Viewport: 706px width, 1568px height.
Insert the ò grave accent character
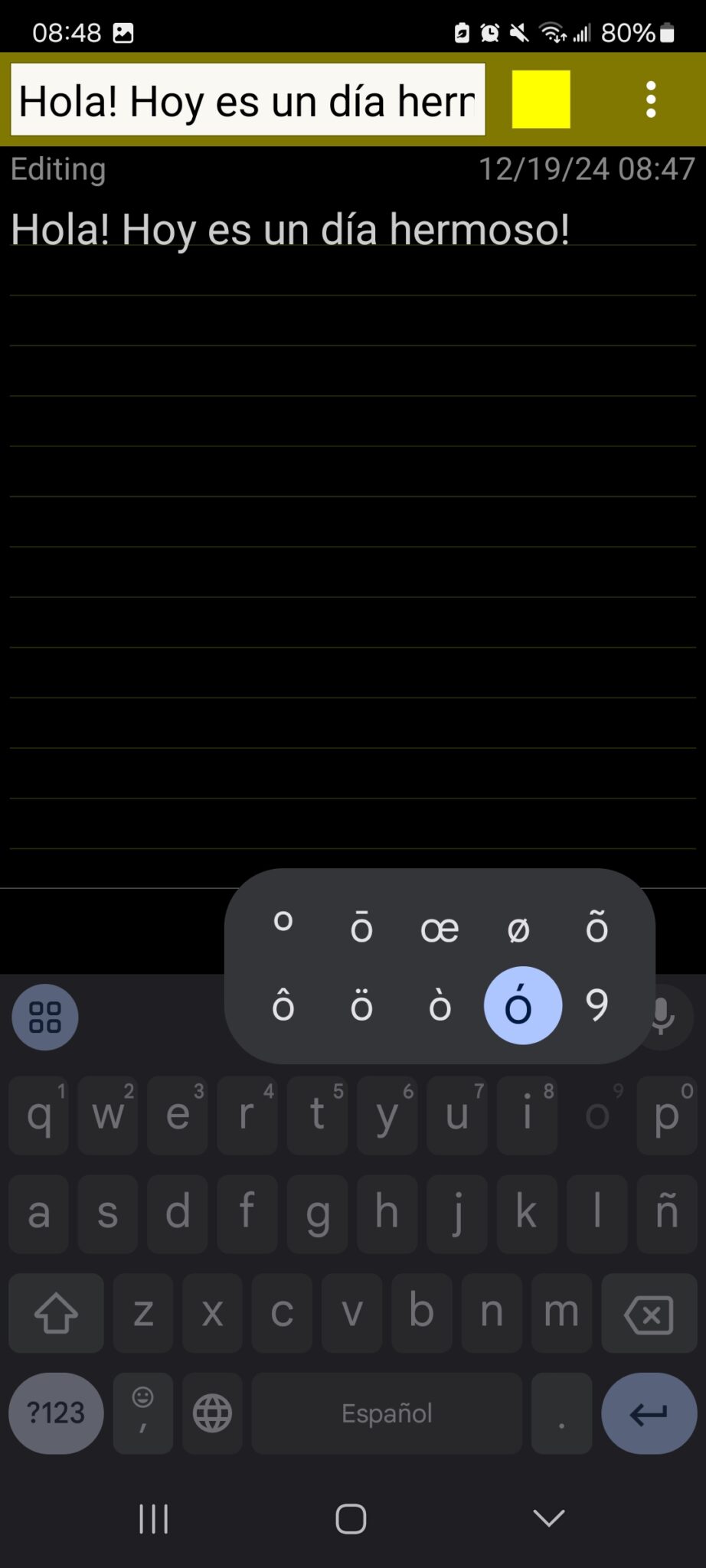click(440, 1006)
